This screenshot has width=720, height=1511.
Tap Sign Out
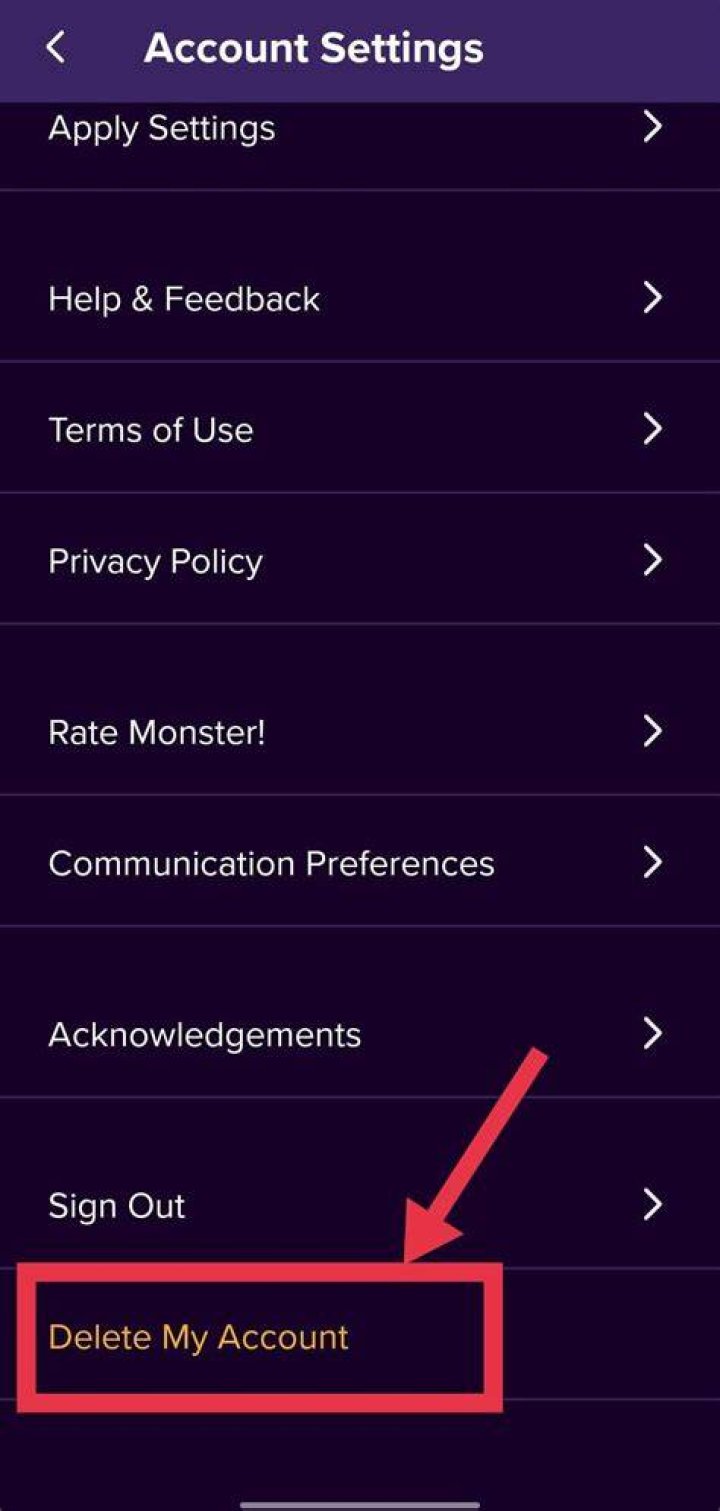[x=360, y=1205]
